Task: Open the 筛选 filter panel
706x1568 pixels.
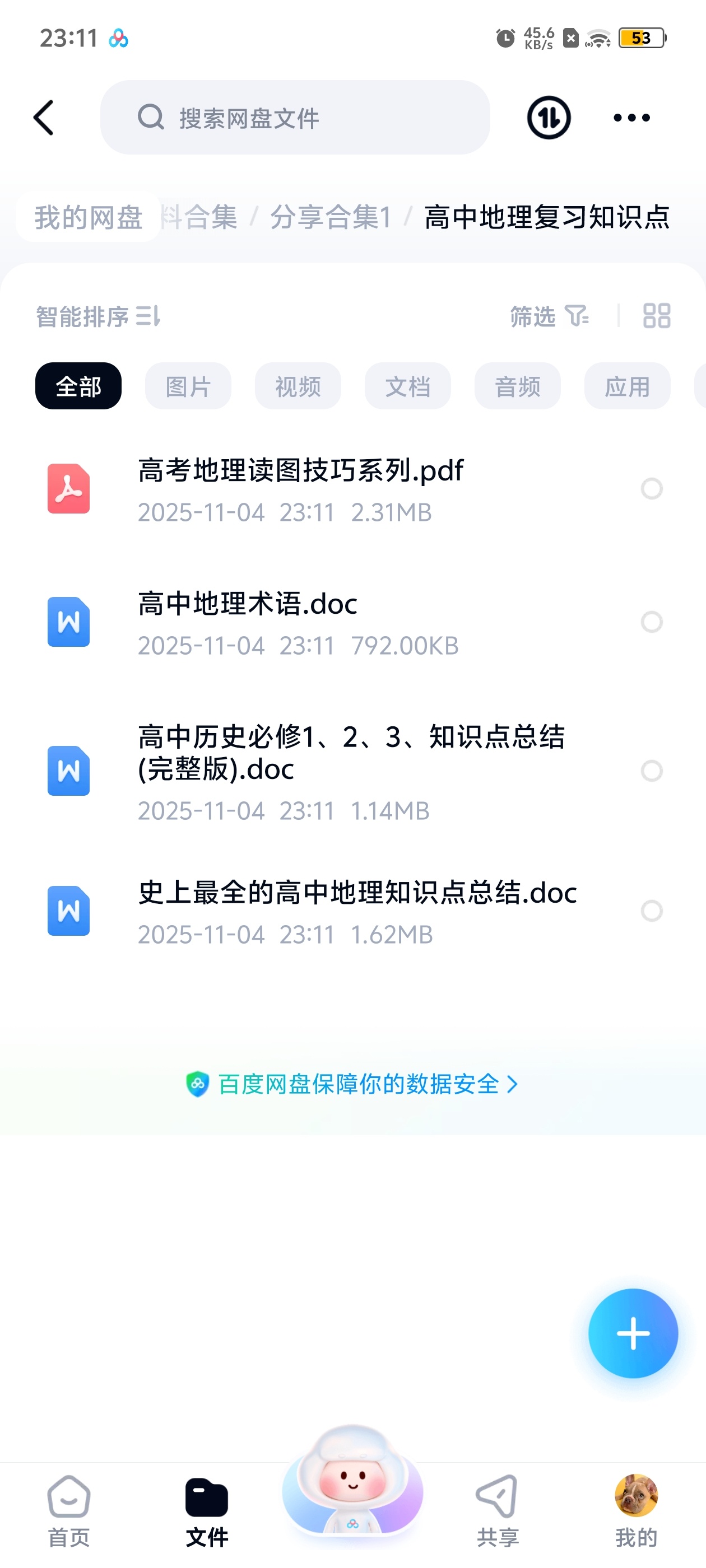Action: click(547, 316)
